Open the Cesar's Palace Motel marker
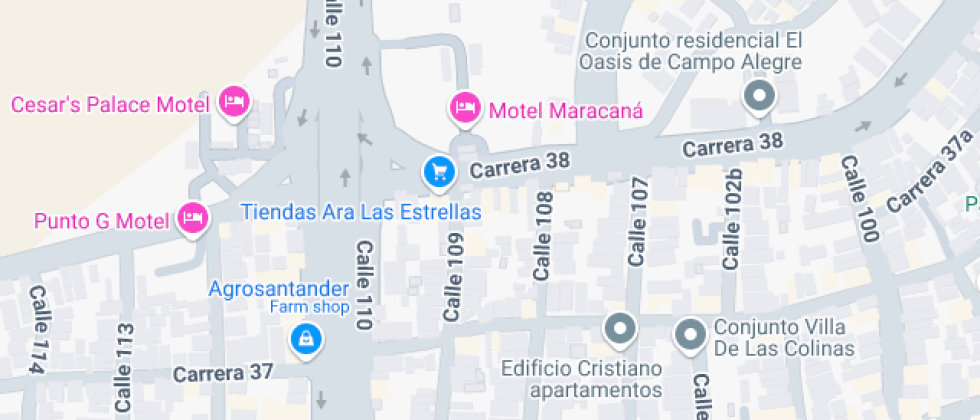 (233, 103)
